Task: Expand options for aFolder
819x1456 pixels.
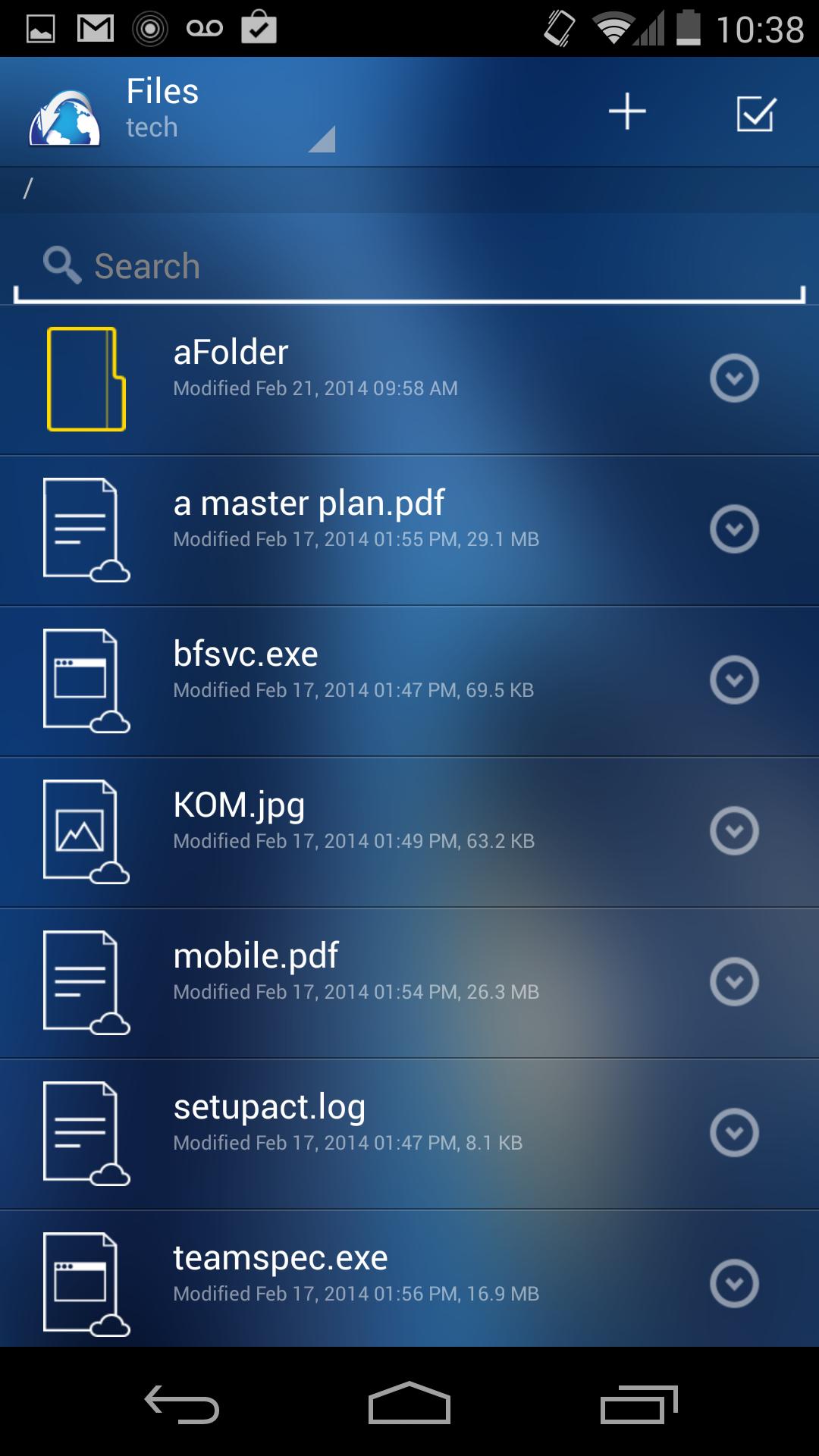Action: pyautogui.click(x=734, y=378)
